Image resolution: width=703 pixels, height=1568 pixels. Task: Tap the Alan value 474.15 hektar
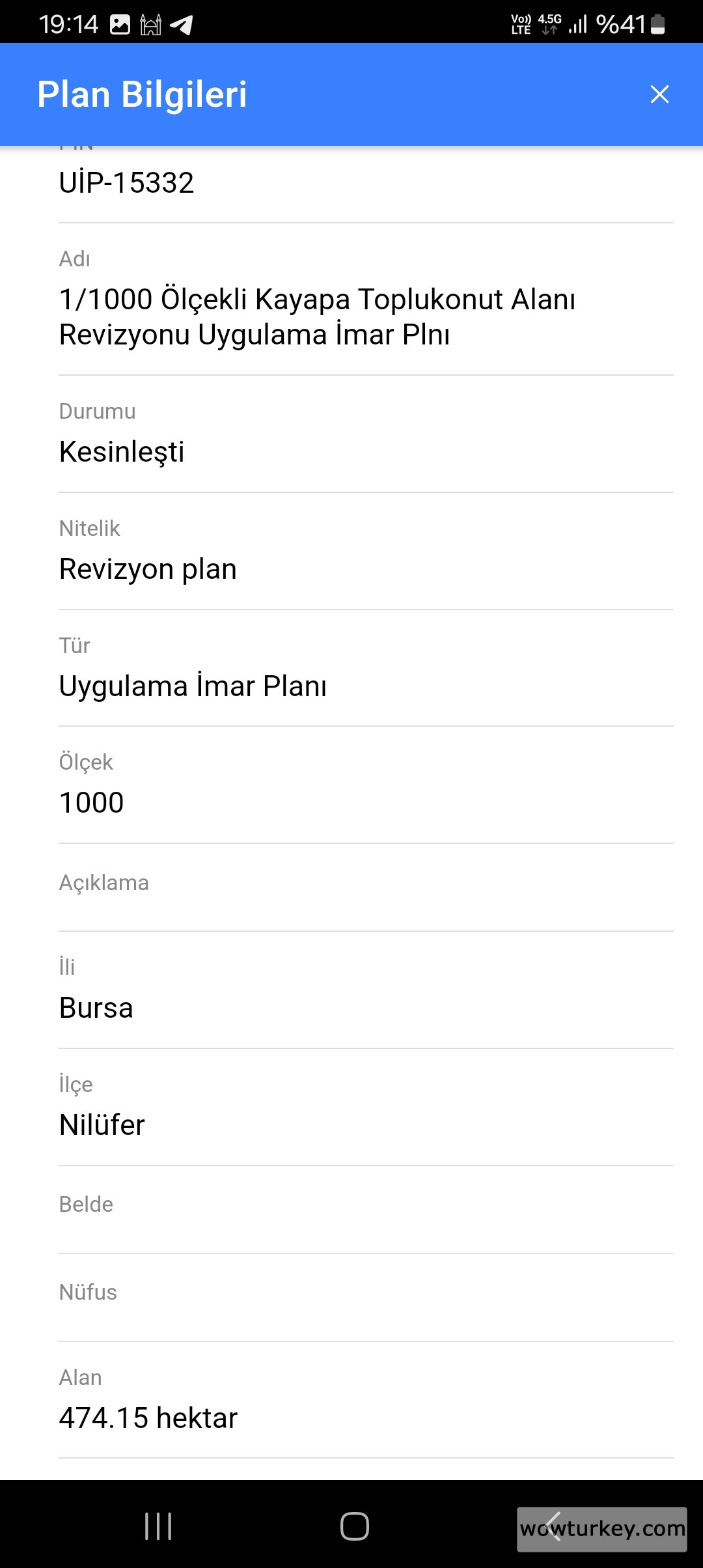148,1418
